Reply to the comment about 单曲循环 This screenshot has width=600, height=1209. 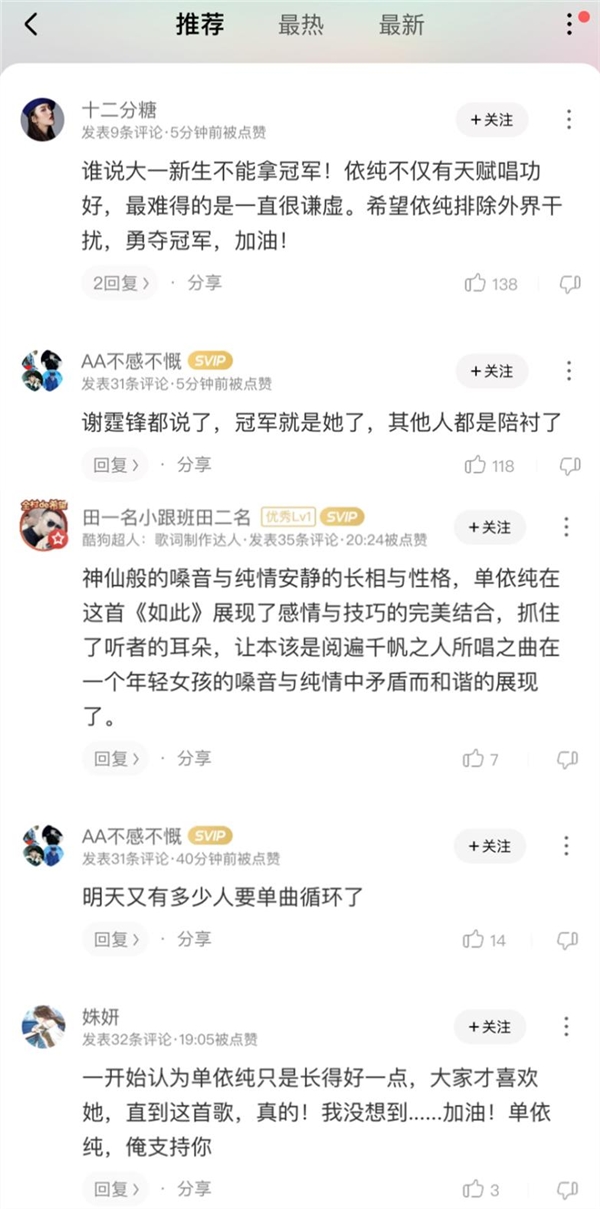pos(114,940)
